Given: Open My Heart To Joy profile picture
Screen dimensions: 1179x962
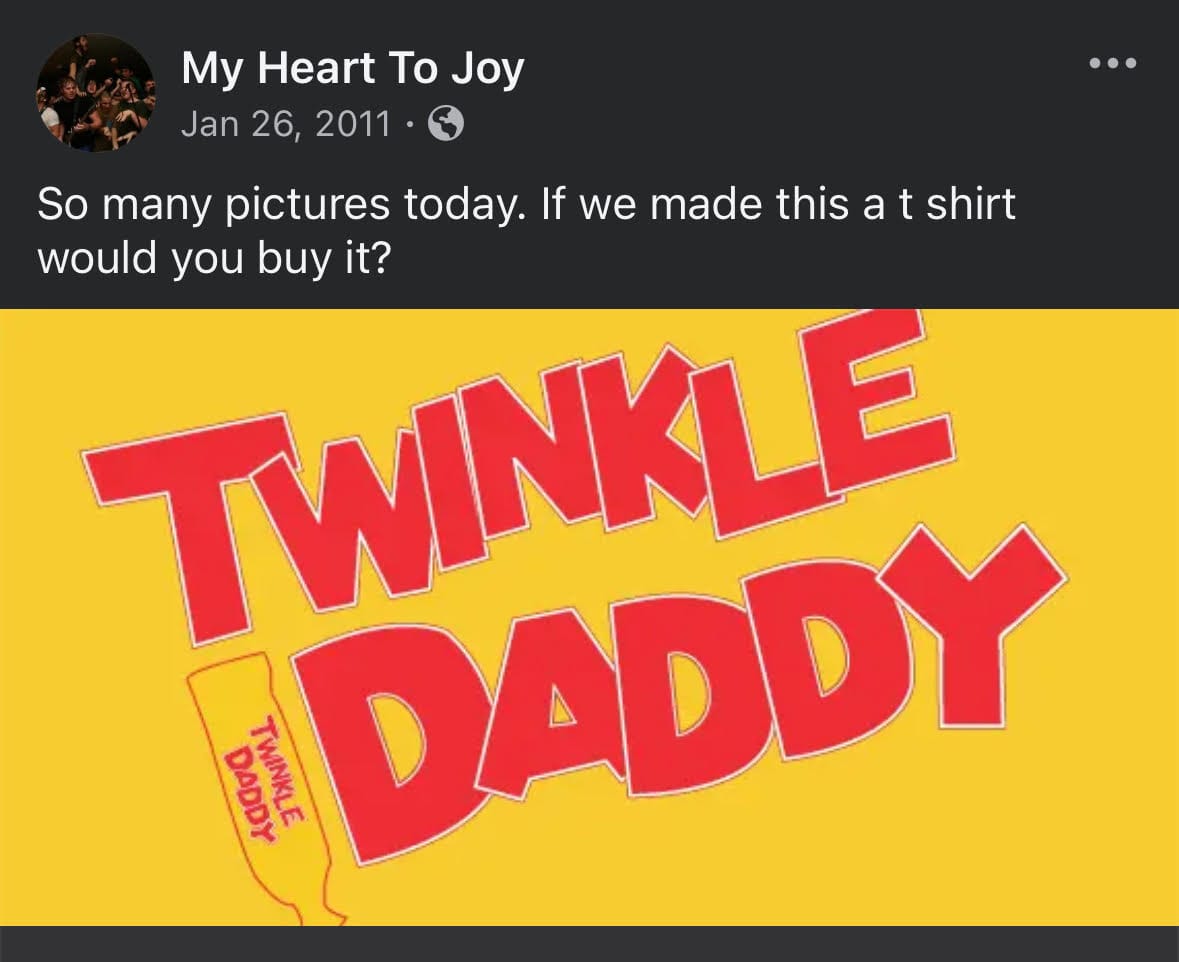Looking at the screenshot, I should click(95, 93).
